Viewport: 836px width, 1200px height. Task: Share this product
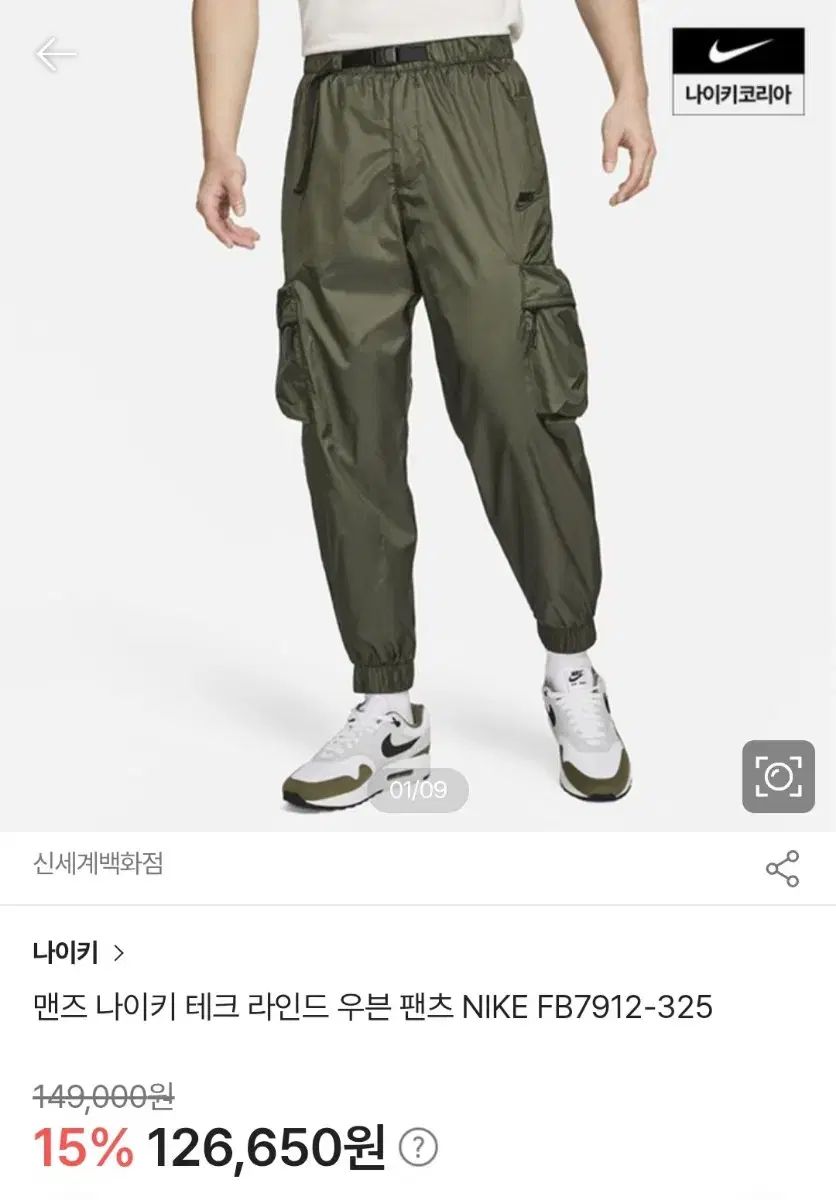click(782, 868)
